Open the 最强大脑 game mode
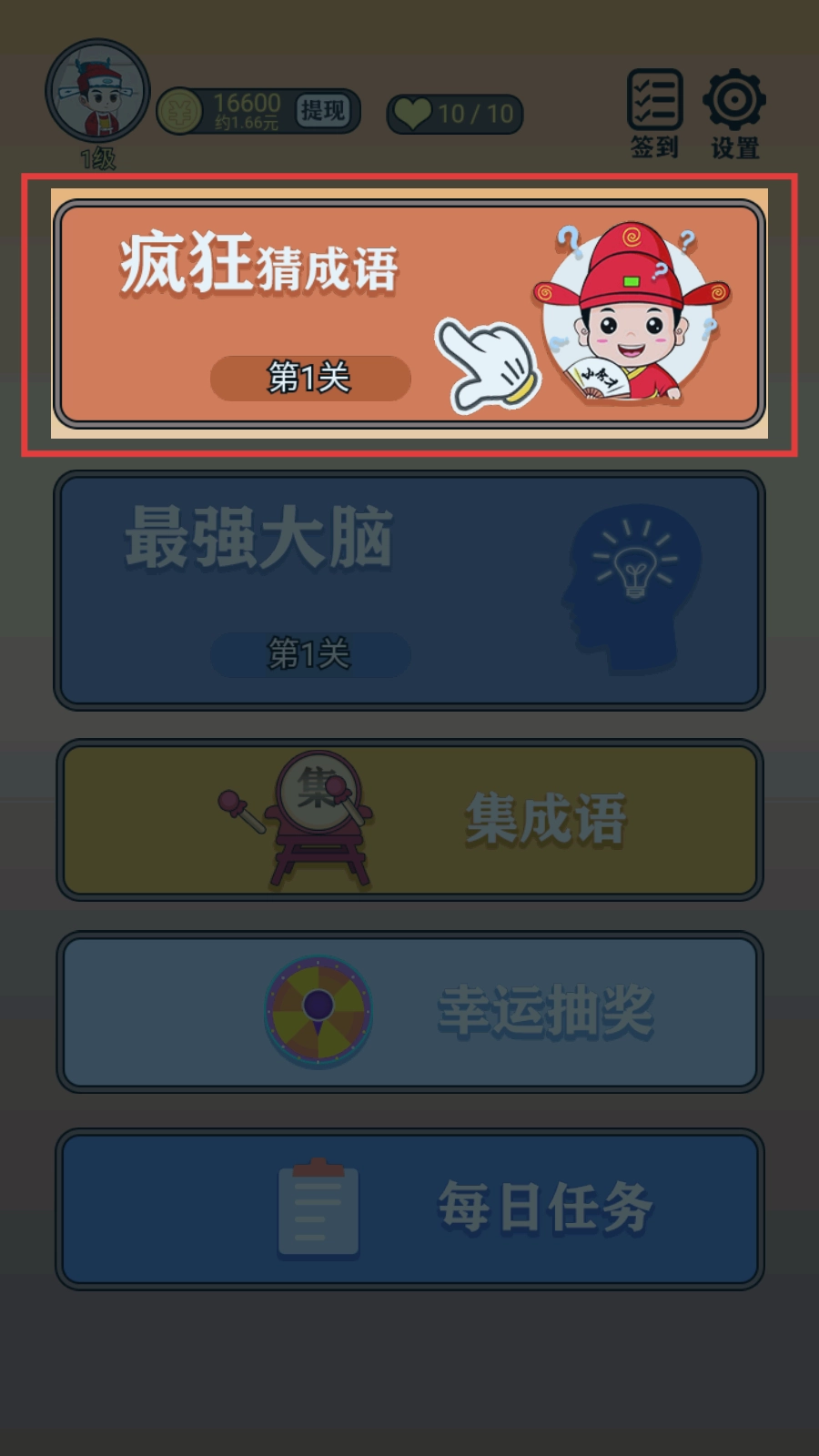819x1456 pixels. coord(409,590)
